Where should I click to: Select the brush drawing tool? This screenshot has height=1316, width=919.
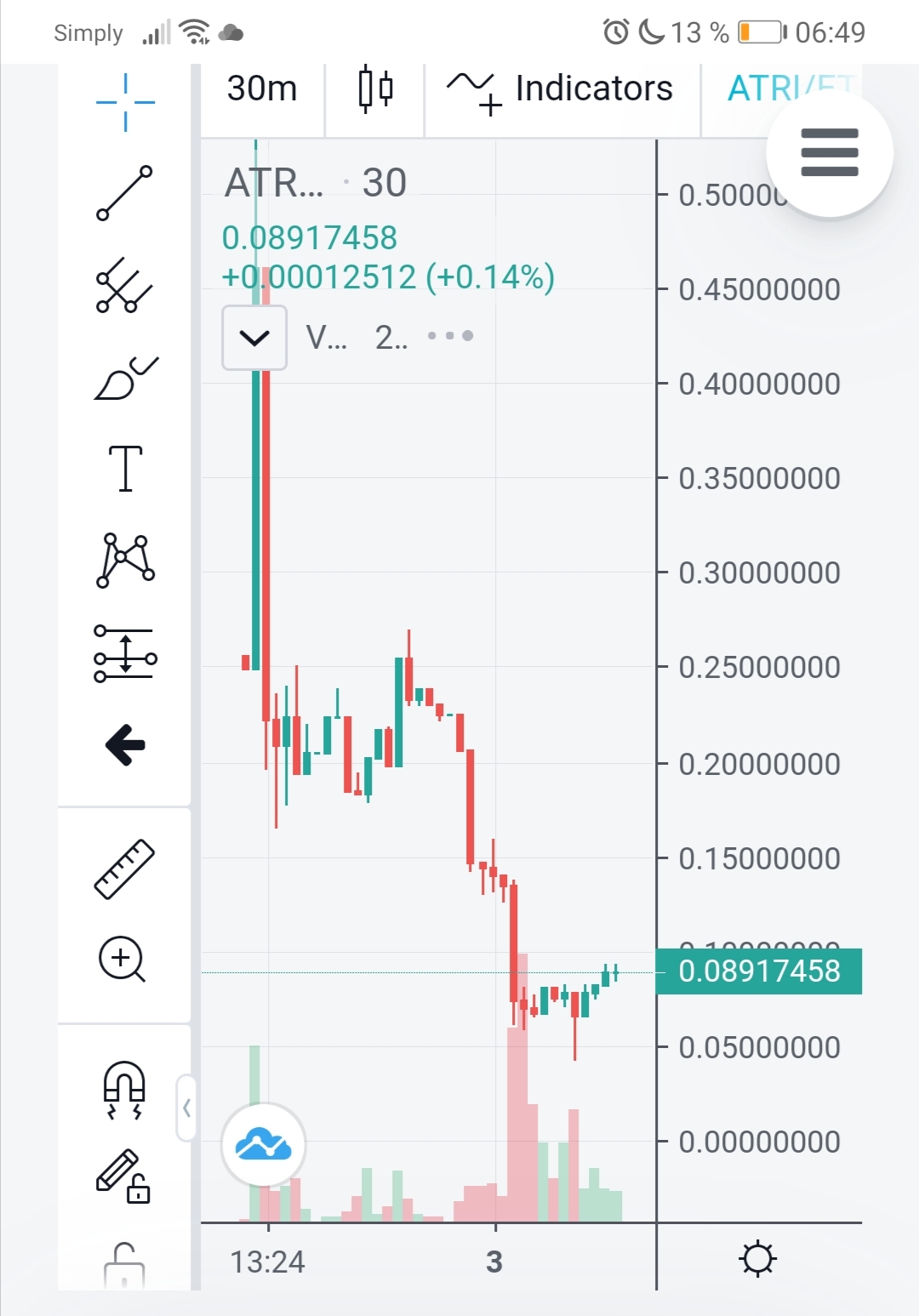pyautogui.click(x=125, y=379)
